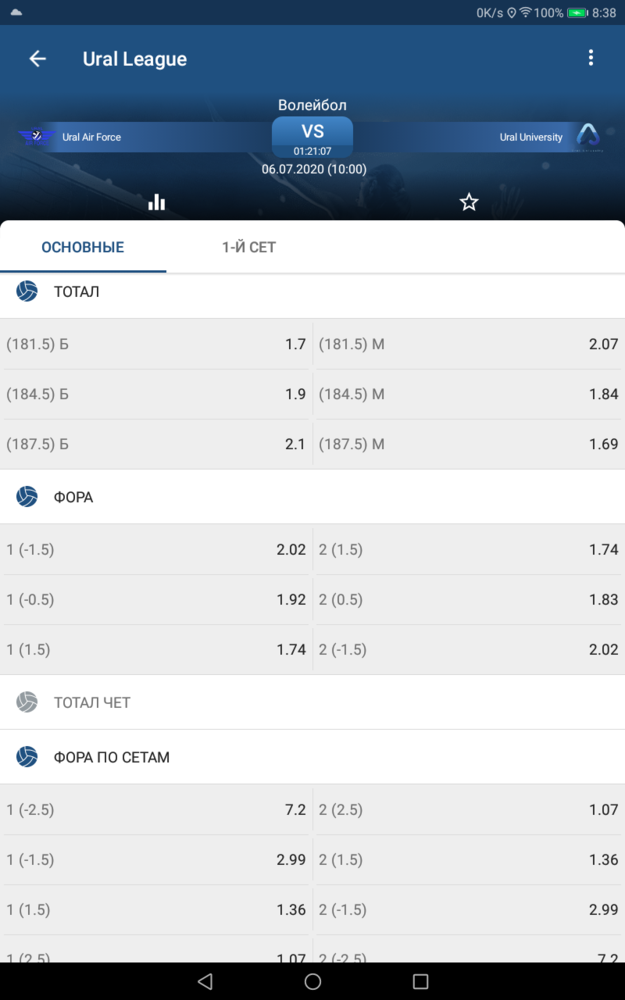Go back using the arrow beside Ural League
The height and width of the screenshot is (1000, 625).
point(38,59)
